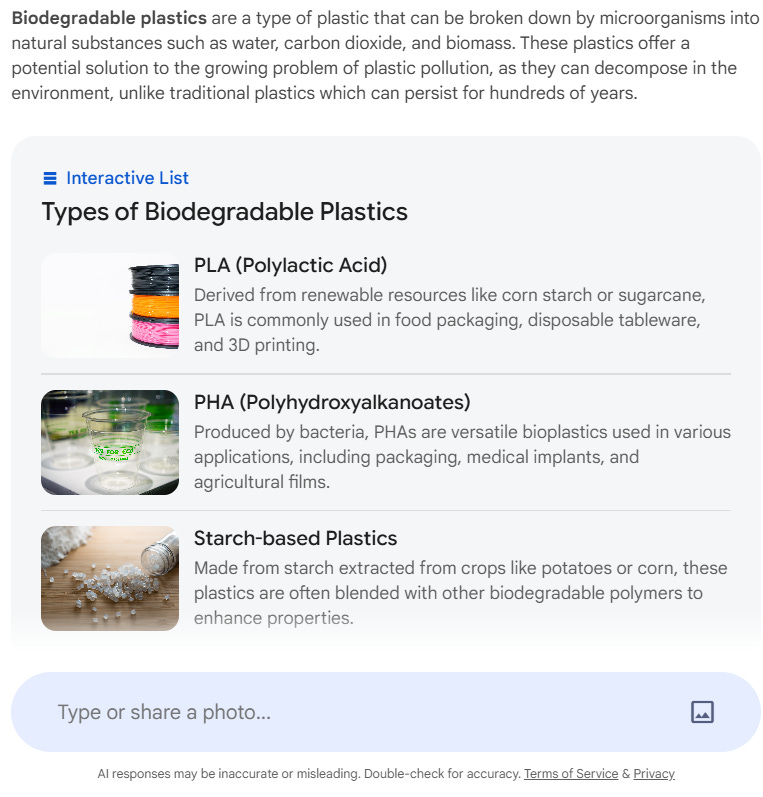Select the PHA (Polyhydroxyalkanoates) list entry
The image size is (763, 797).
coord(400,440)
